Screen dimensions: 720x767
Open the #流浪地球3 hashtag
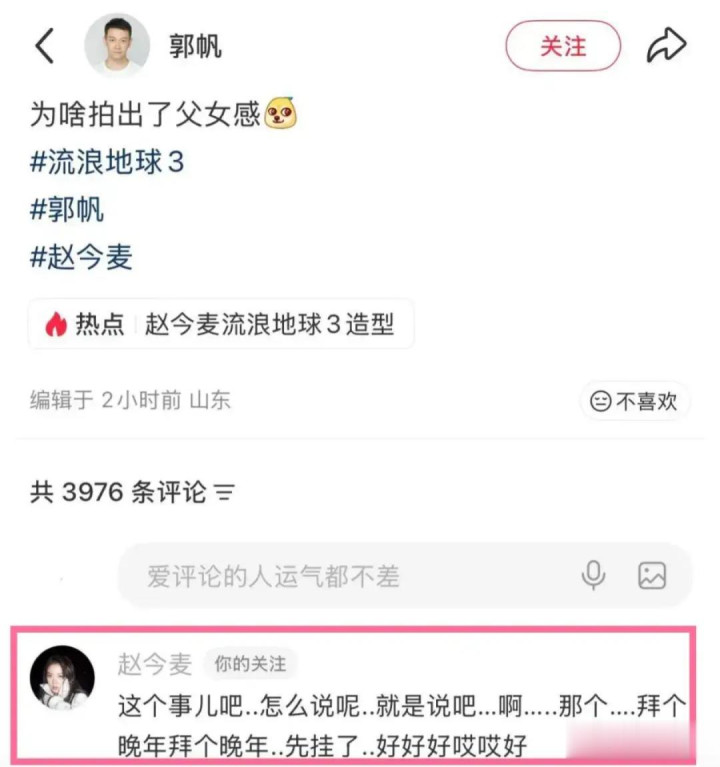pos(107,162)
